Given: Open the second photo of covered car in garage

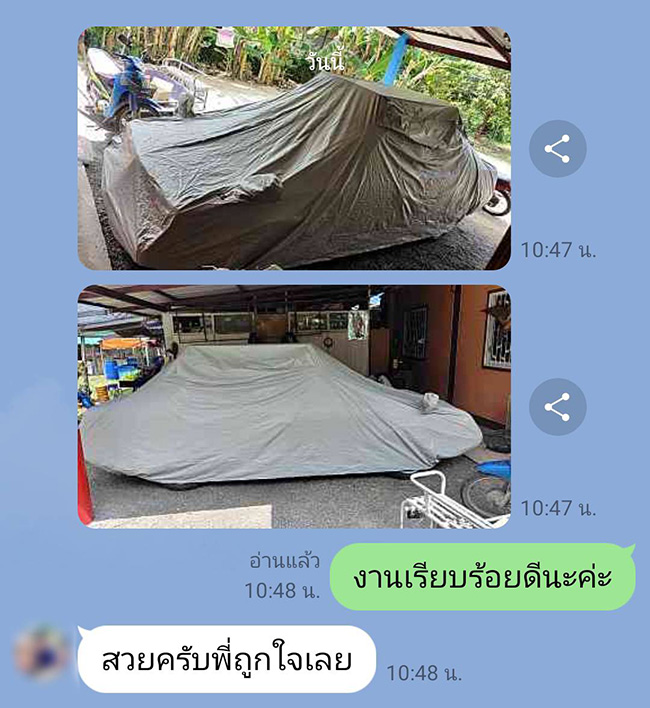Looking at the screenshot, I should point(294,407).
